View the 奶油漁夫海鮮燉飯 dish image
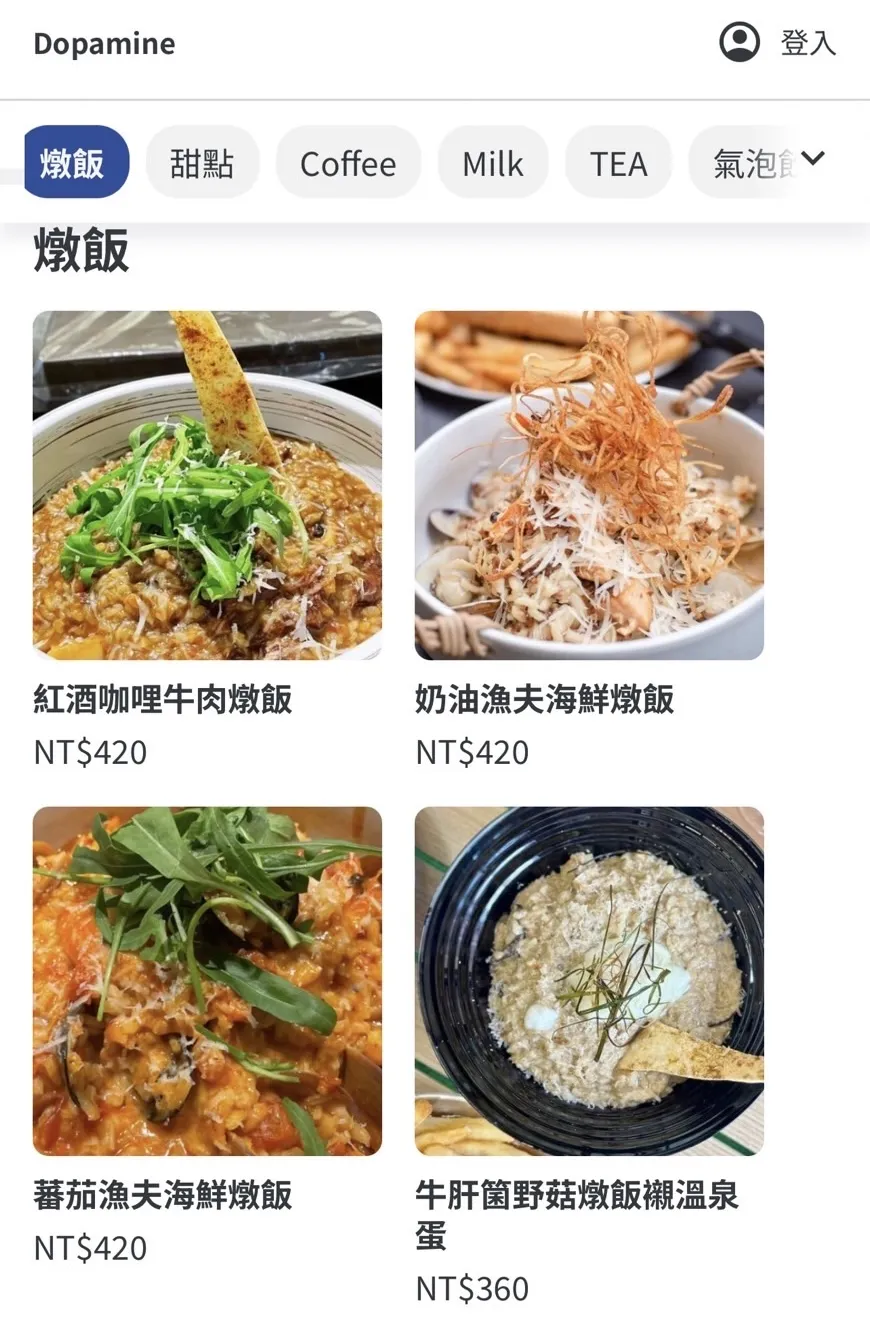870x1327 pixels. click(x=589, y=483)
